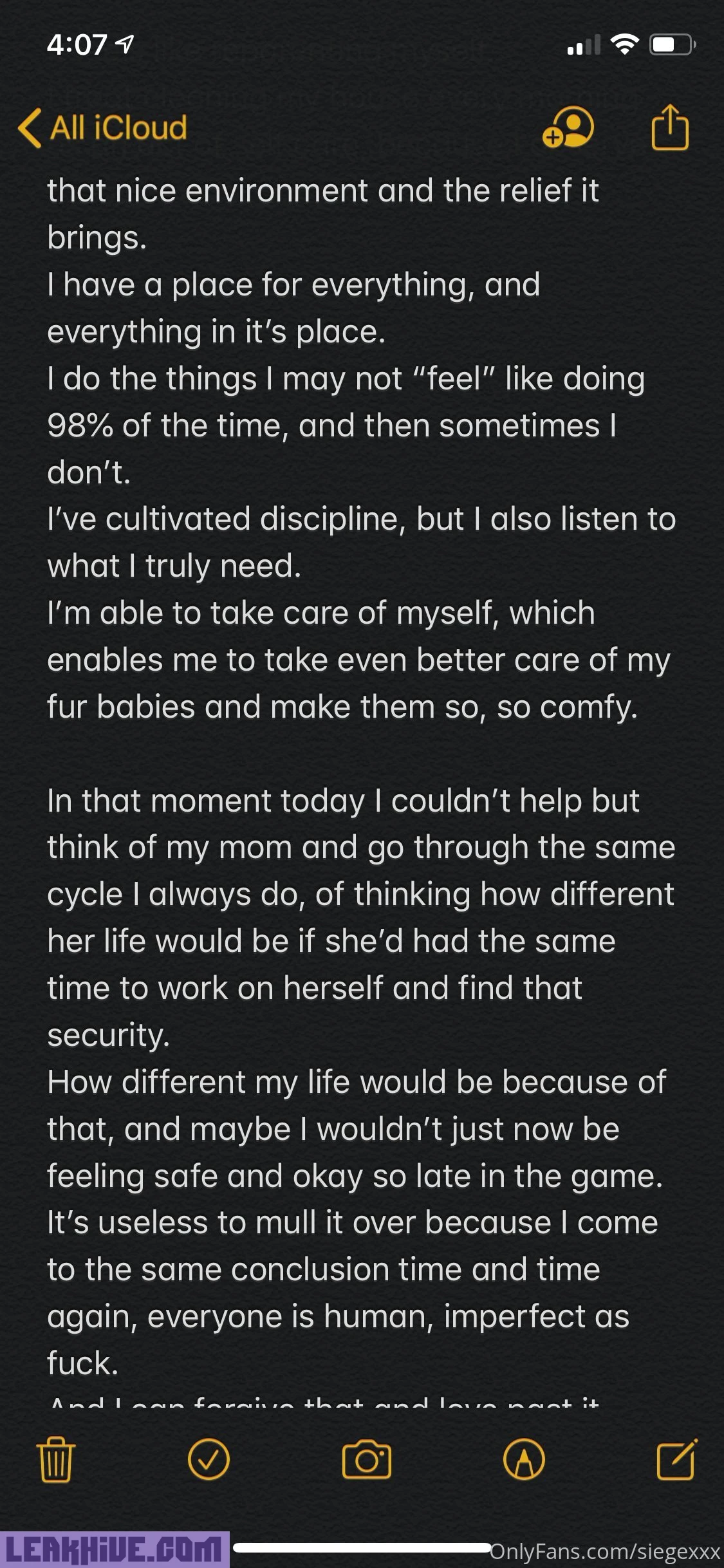
Task: Go back to All iCloud notes
Action: point(103,127)
